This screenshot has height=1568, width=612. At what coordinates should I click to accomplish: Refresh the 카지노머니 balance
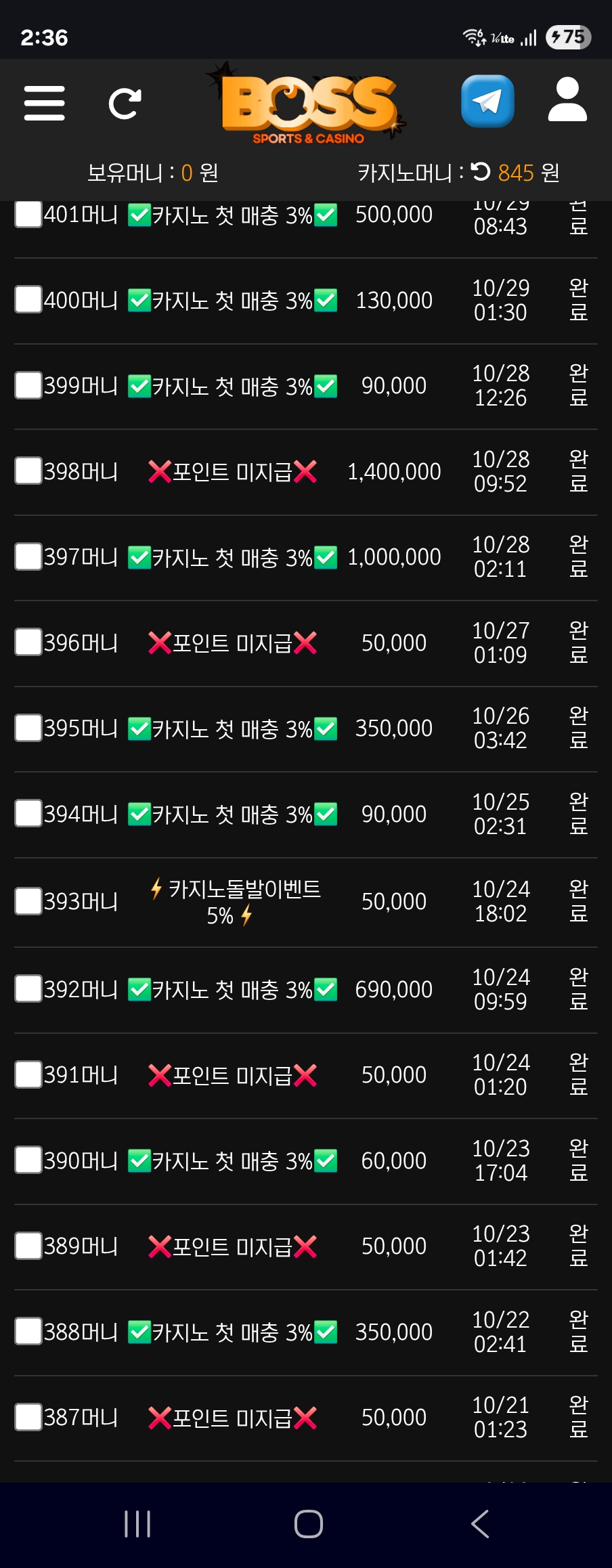pyautogui.click(x=481, y=172)
